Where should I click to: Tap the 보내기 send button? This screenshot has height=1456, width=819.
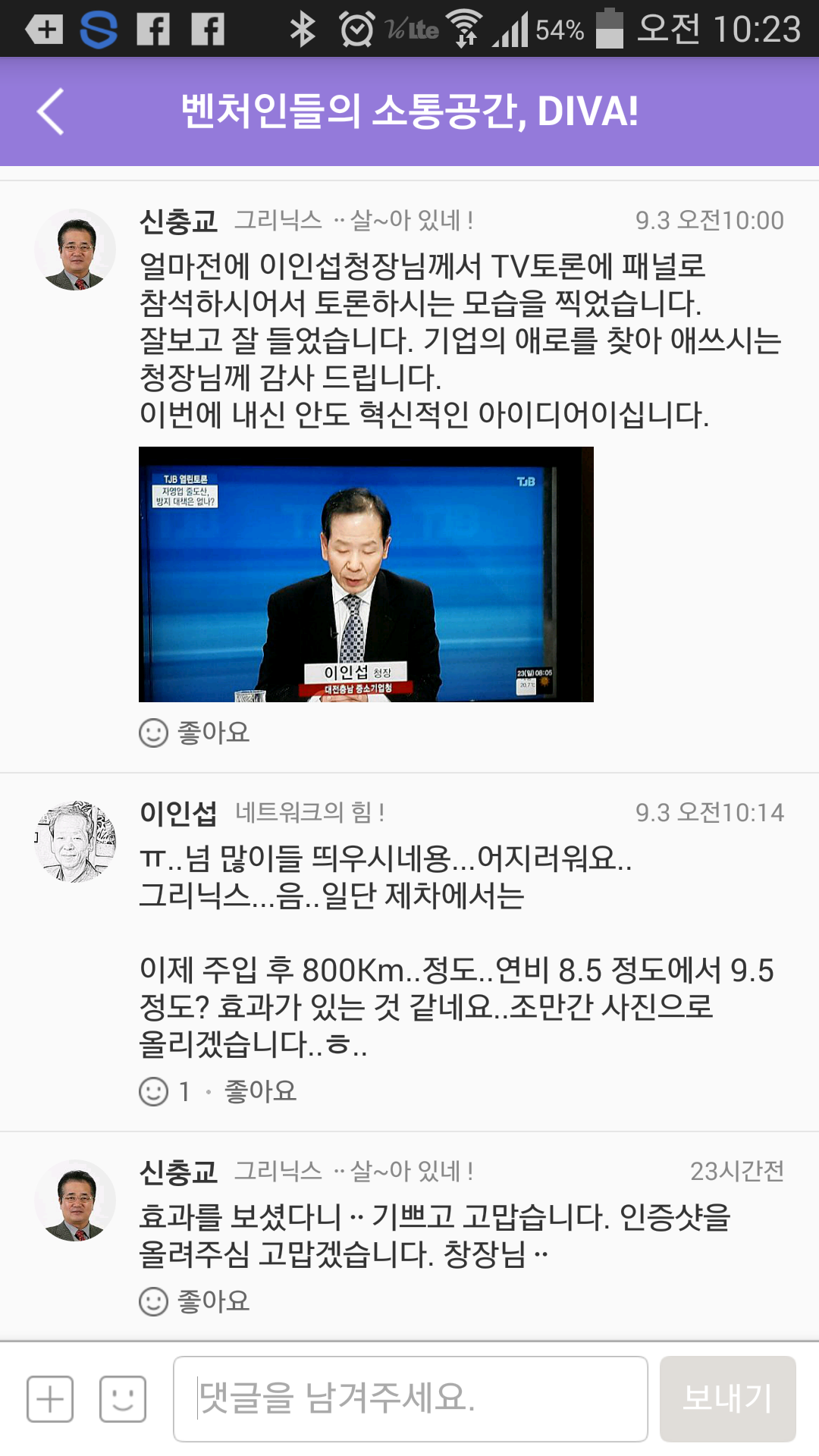pos(728,1398)
